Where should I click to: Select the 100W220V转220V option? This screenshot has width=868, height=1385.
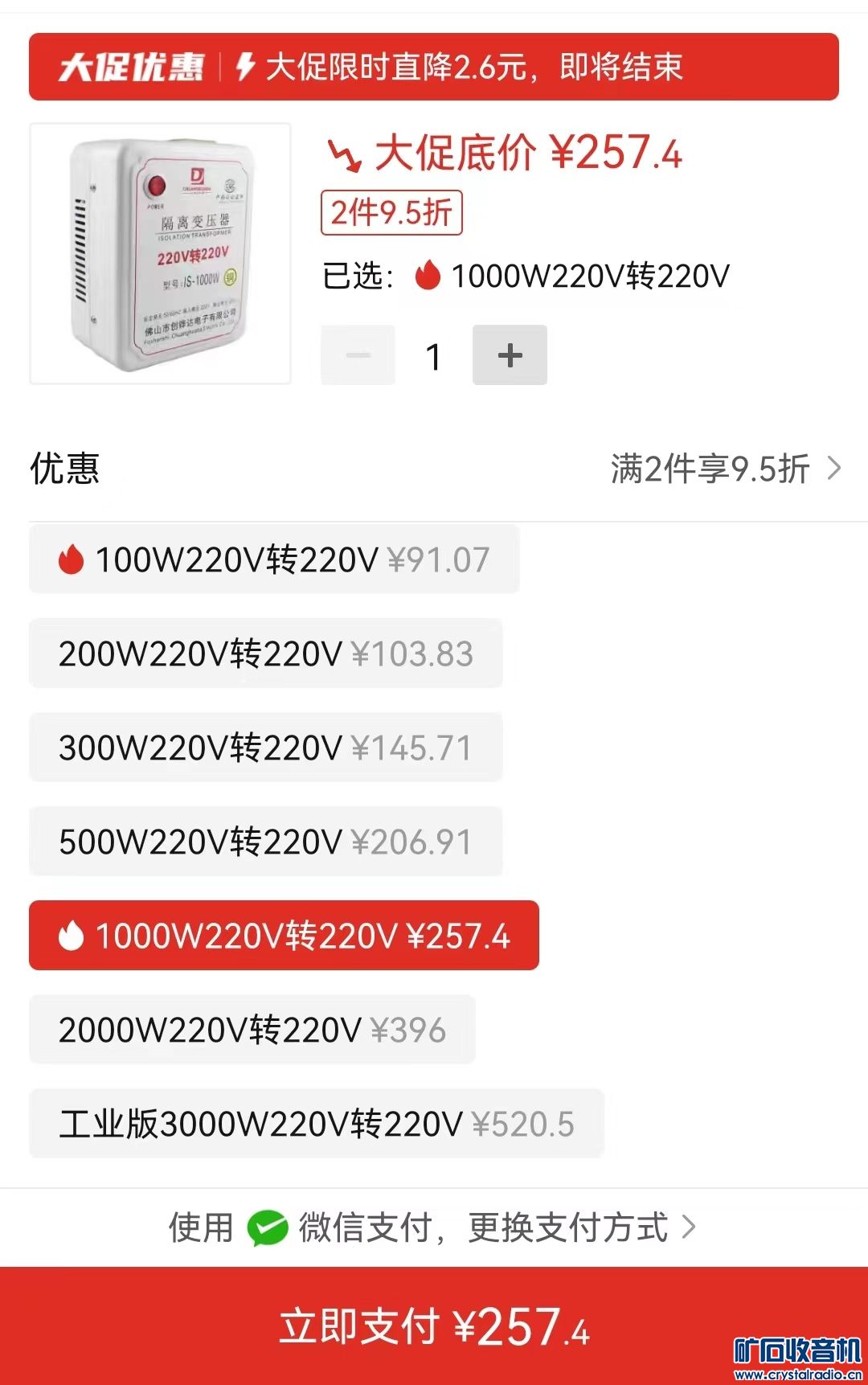click(x=274, y=559)
